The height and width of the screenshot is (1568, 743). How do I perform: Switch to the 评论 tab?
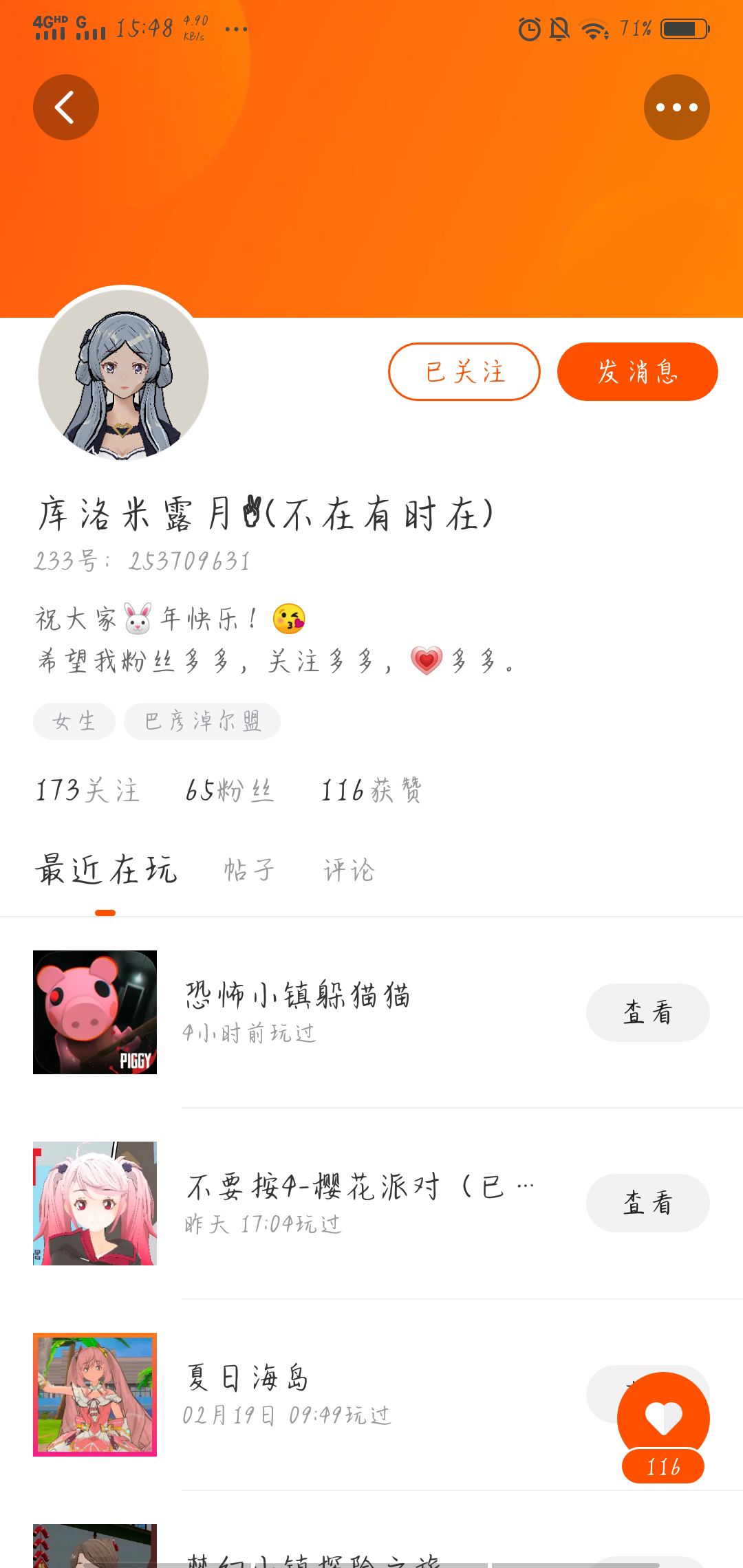[349, 870]
